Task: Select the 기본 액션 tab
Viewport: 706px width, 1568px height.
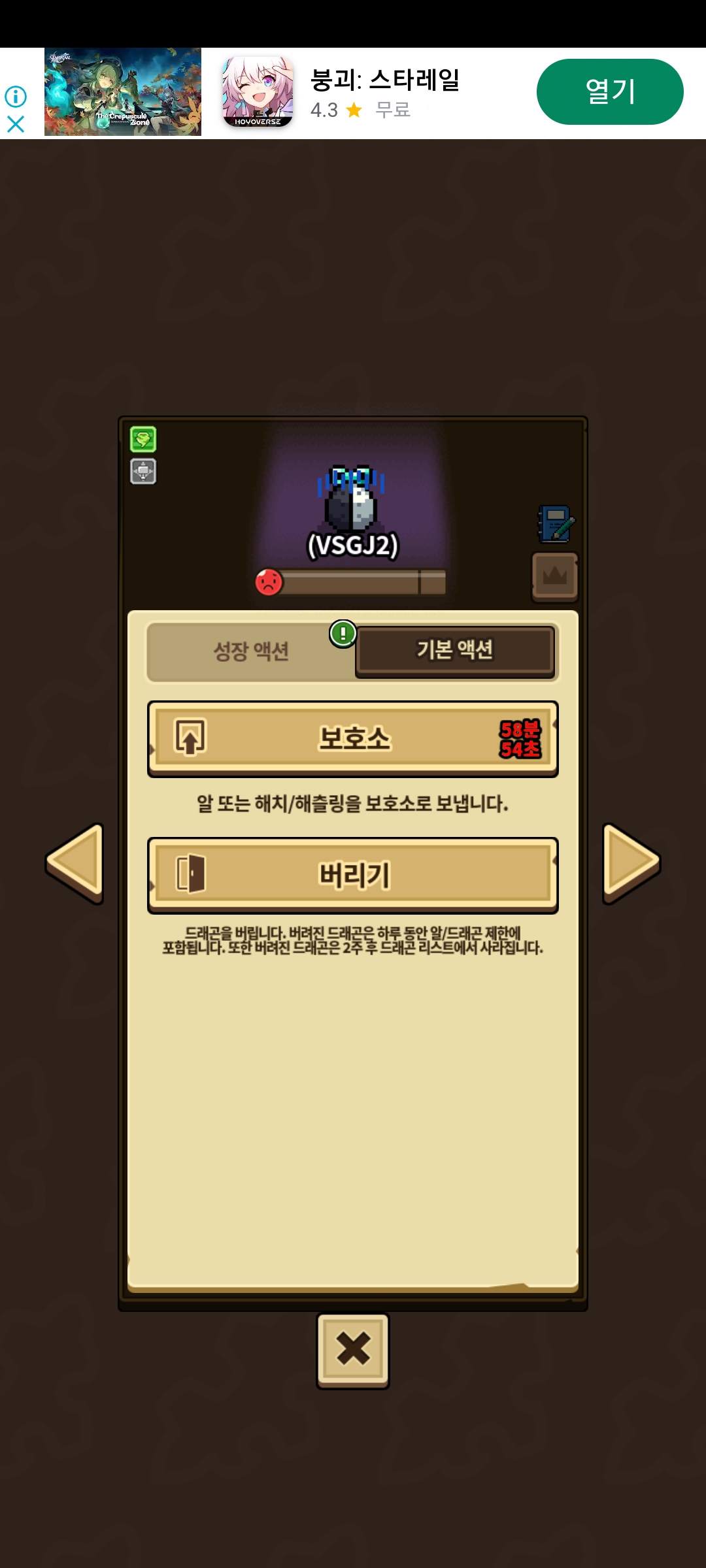Action: (x=455, y=651)
